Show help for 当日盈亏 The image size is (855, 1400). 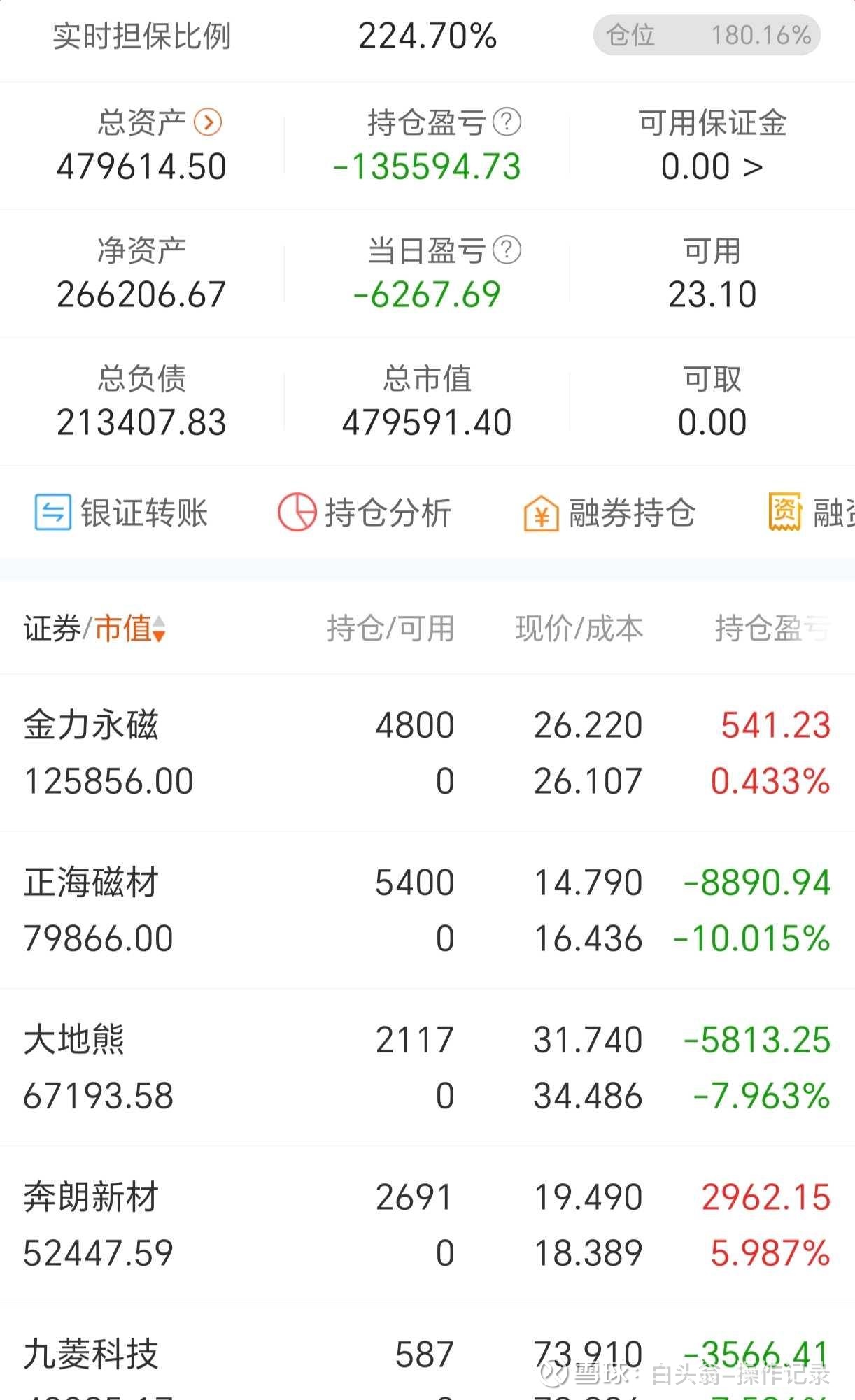pyautogui.click(x=507, y=250)
